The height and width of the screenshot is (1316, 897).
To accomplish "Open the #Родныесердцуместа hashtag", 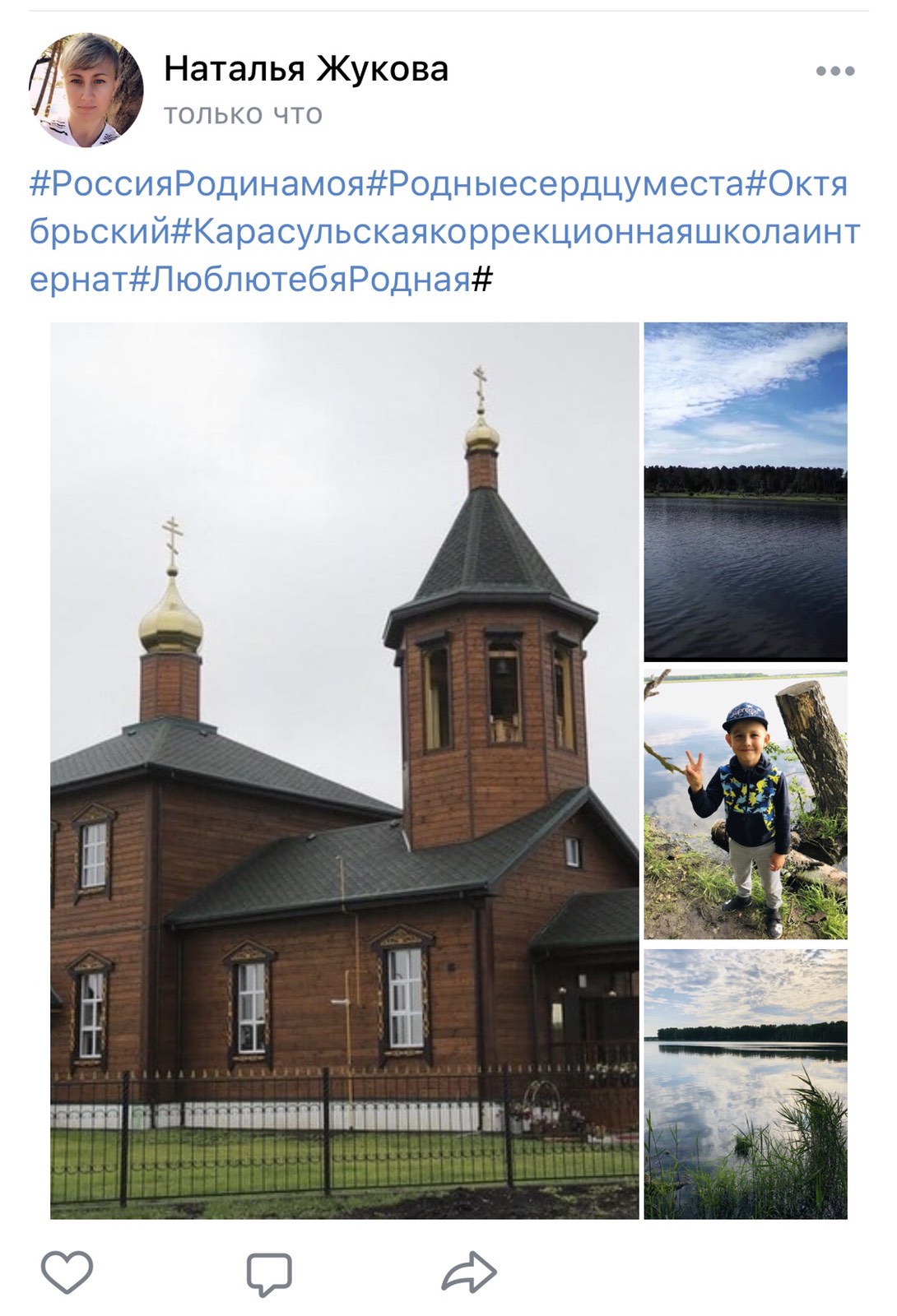I will pyautogui.click(x=555, y=184).
